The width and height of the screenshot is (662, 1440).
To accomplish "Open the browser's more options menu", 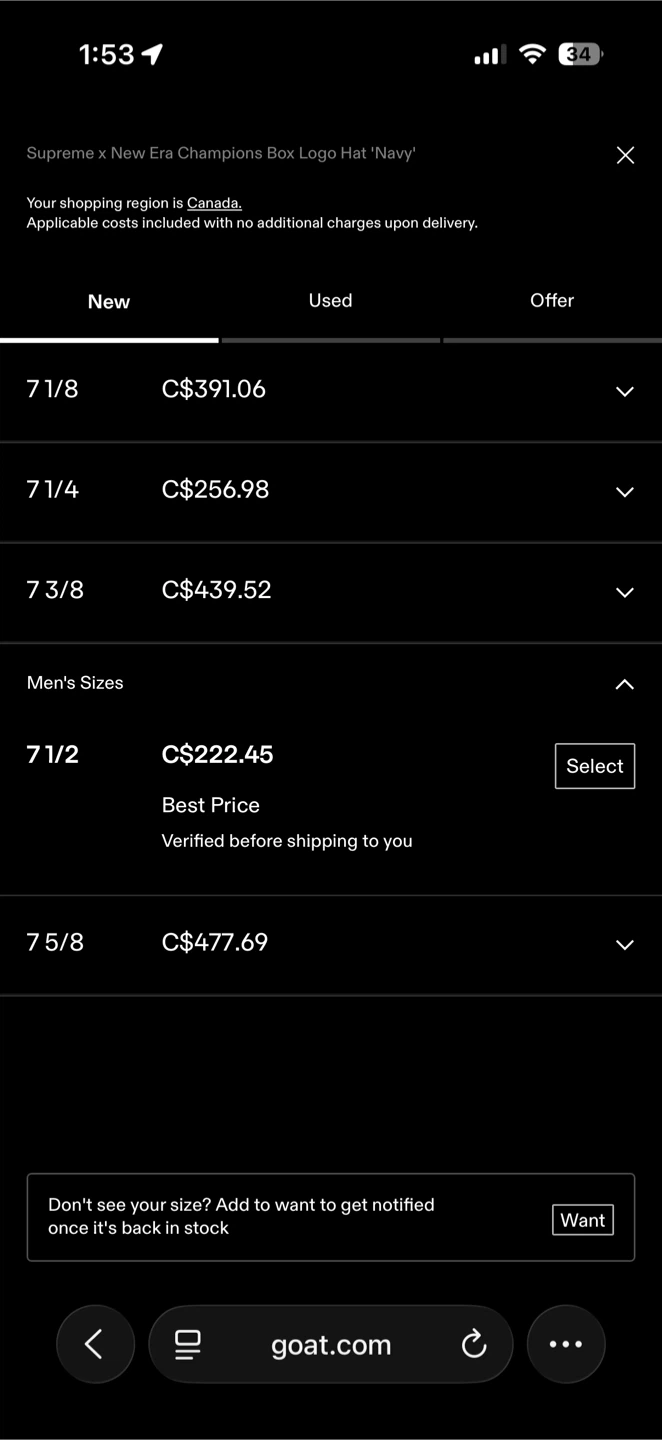I will click(x=566, y=1344).
